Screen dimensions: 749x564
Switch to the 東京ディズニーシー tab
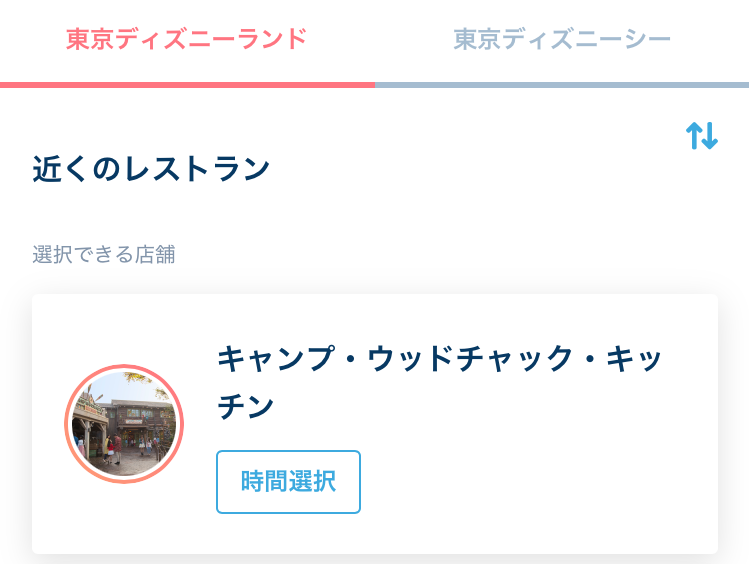click(x=562, y=40)
